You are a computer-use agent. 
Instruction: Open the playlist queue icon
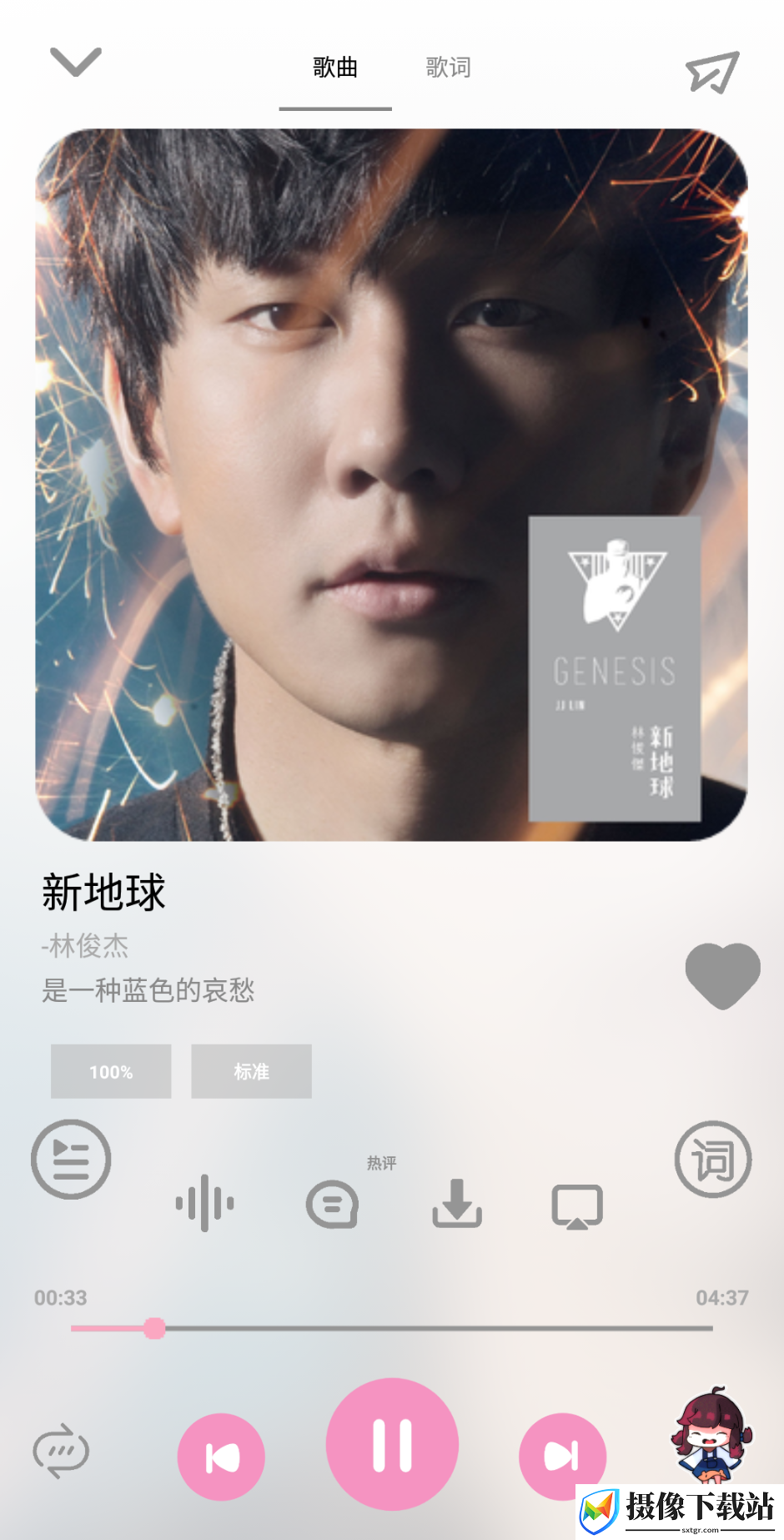[71, 1160]
